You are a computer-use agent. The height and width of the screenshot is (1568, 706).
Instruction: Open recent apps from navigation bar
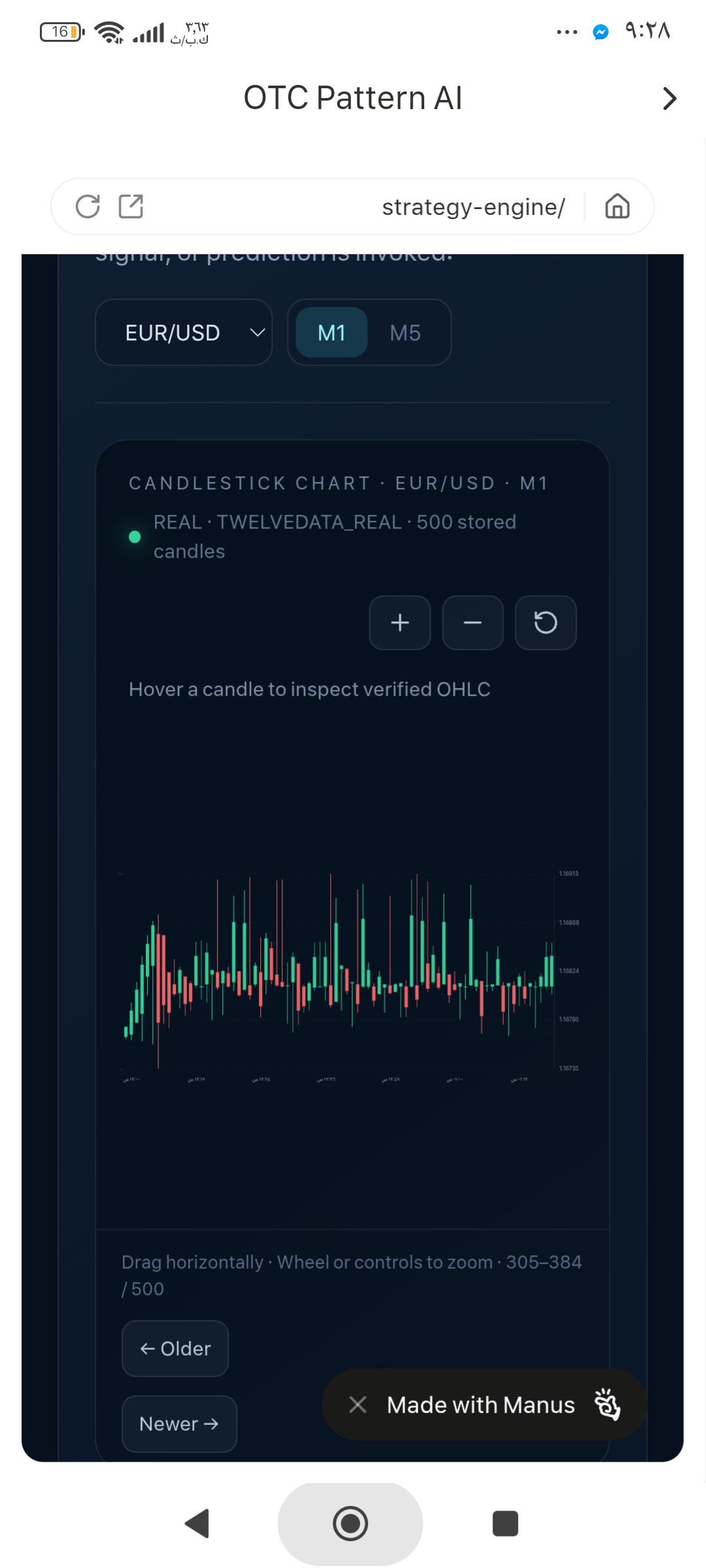coord(505,1524)
